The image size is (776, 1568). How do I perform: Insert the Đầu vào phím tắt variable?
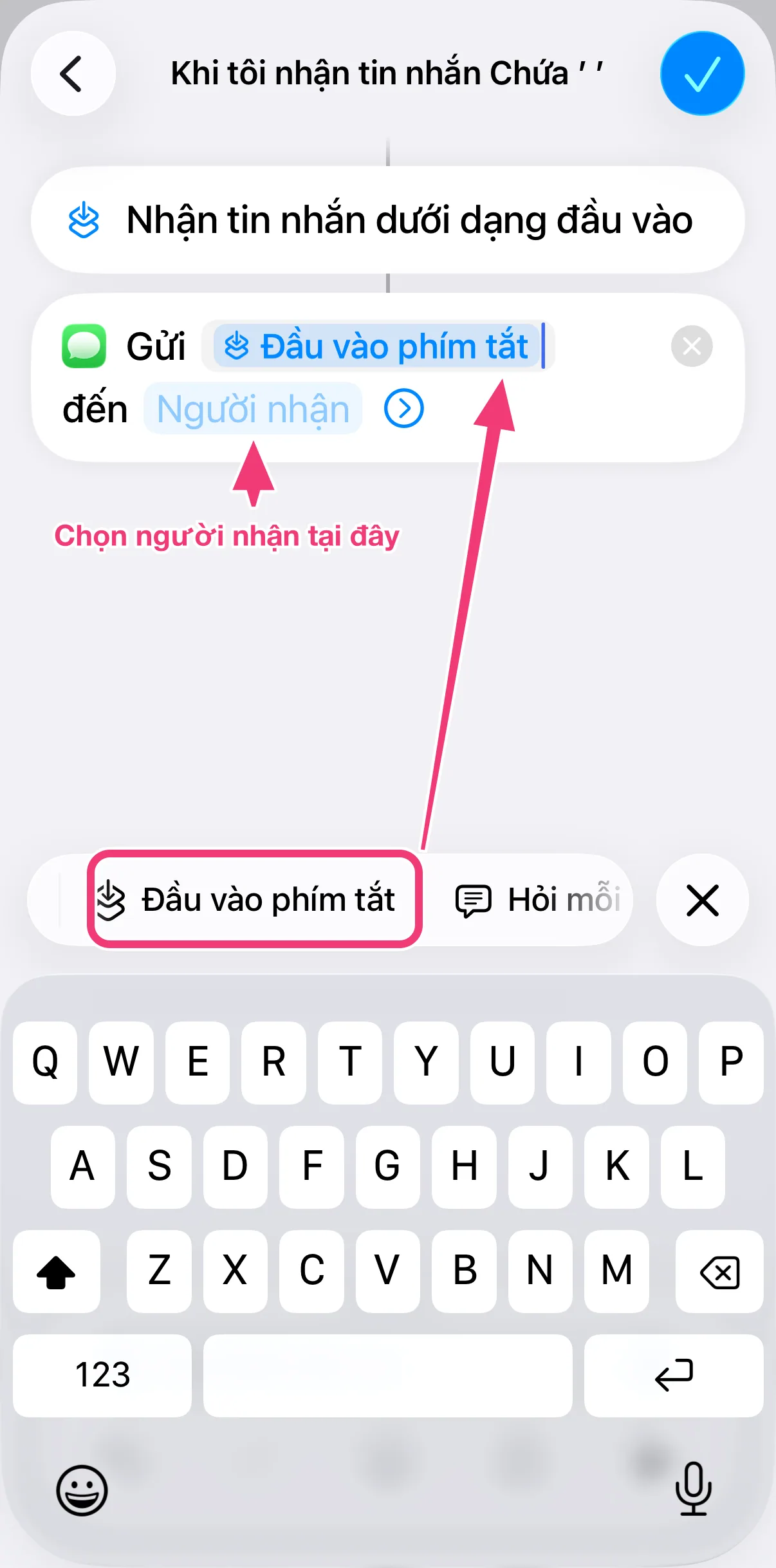coord(255,899)
